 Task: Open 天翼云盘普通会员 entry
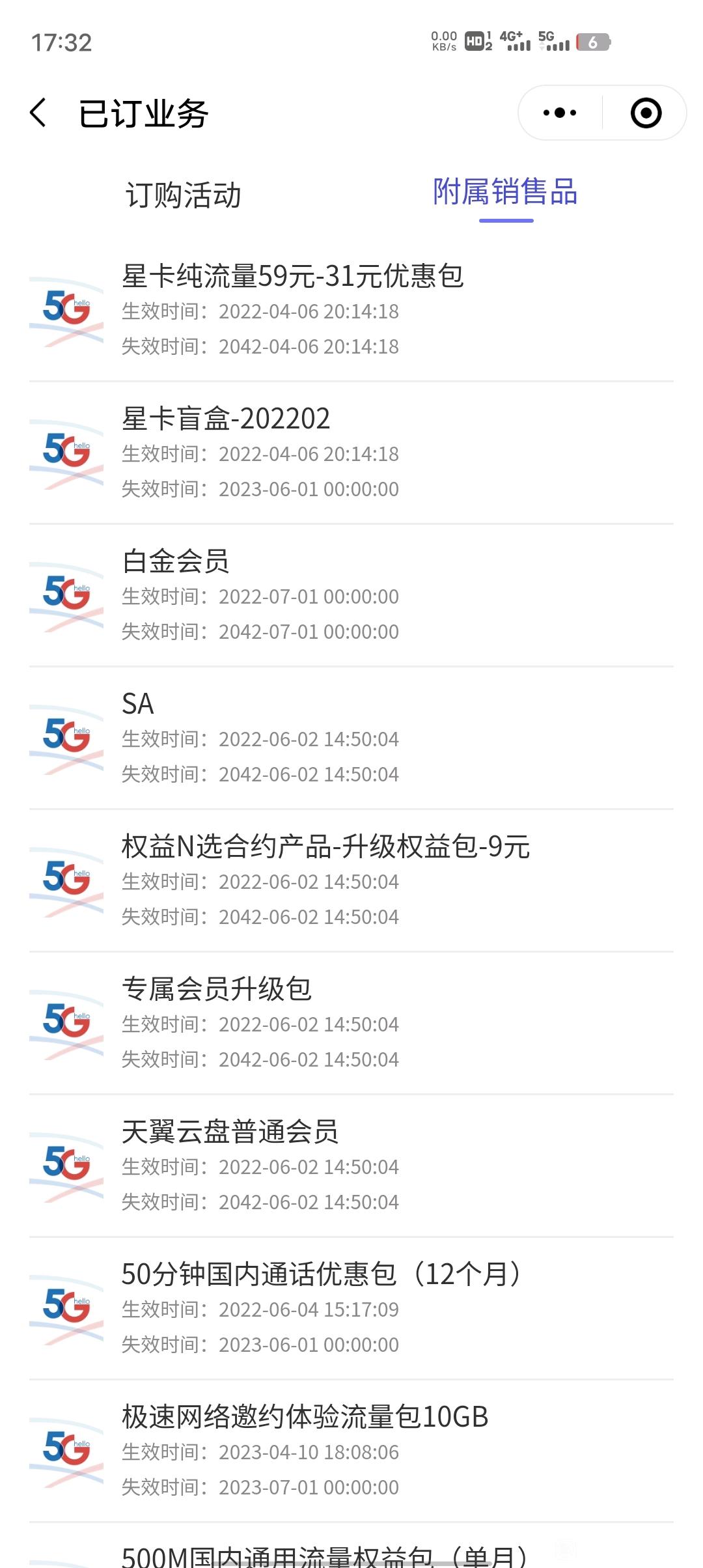coord(351,1166)
